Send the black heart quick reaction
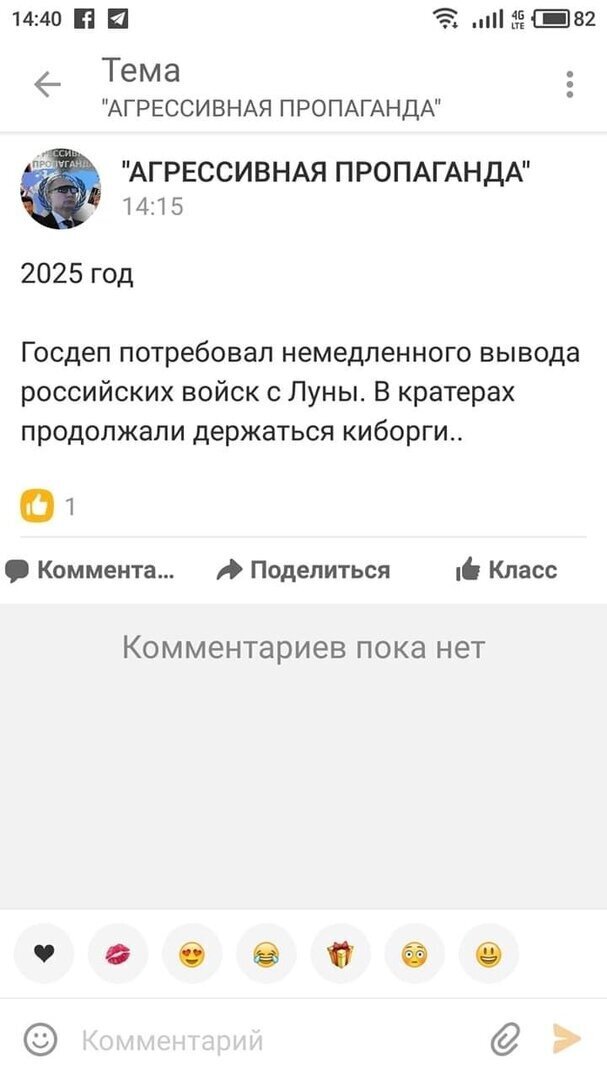The image size is (607, 1080). point(44,954)
